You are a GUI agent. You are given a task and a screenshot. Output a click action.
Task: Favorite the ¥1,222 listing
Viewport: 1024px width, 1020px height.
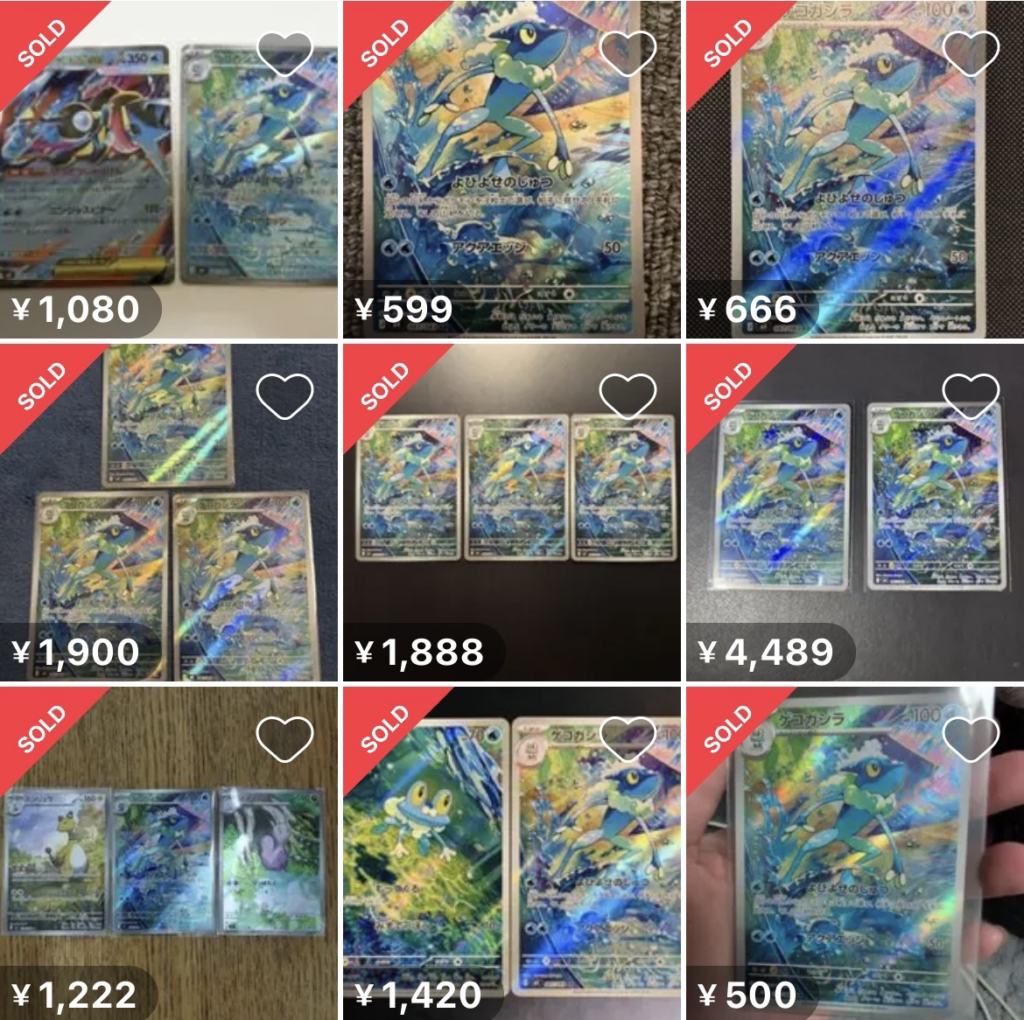pyautogui.click(x=285, y=738)
